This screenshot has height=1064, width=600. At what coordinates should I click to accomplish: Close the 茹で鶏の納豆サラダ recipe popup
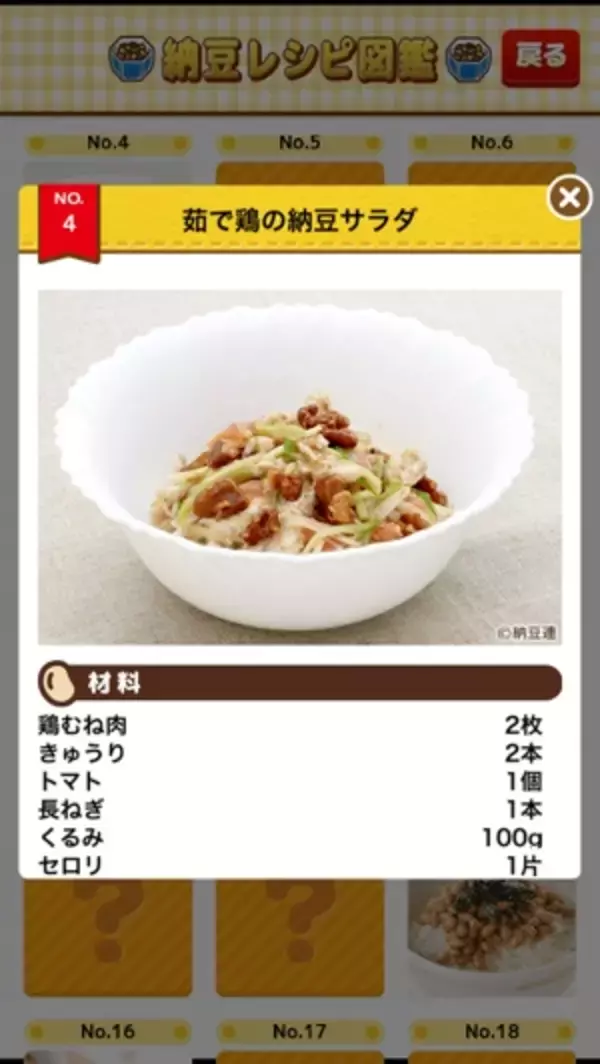pyautogui.click(x=569, y=198)
